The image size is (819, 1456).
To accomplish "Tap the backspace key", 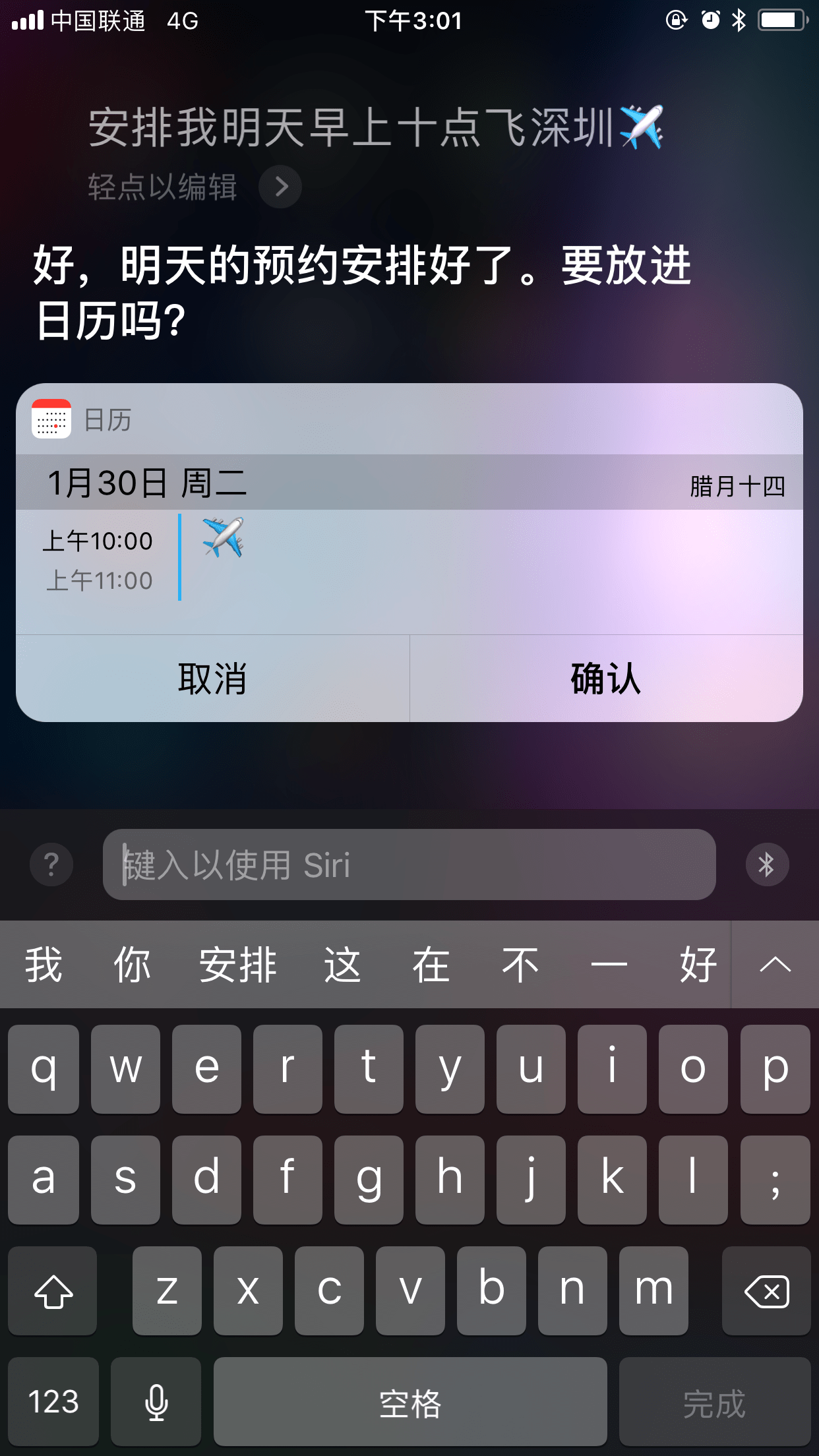I will click(766, 1290).
